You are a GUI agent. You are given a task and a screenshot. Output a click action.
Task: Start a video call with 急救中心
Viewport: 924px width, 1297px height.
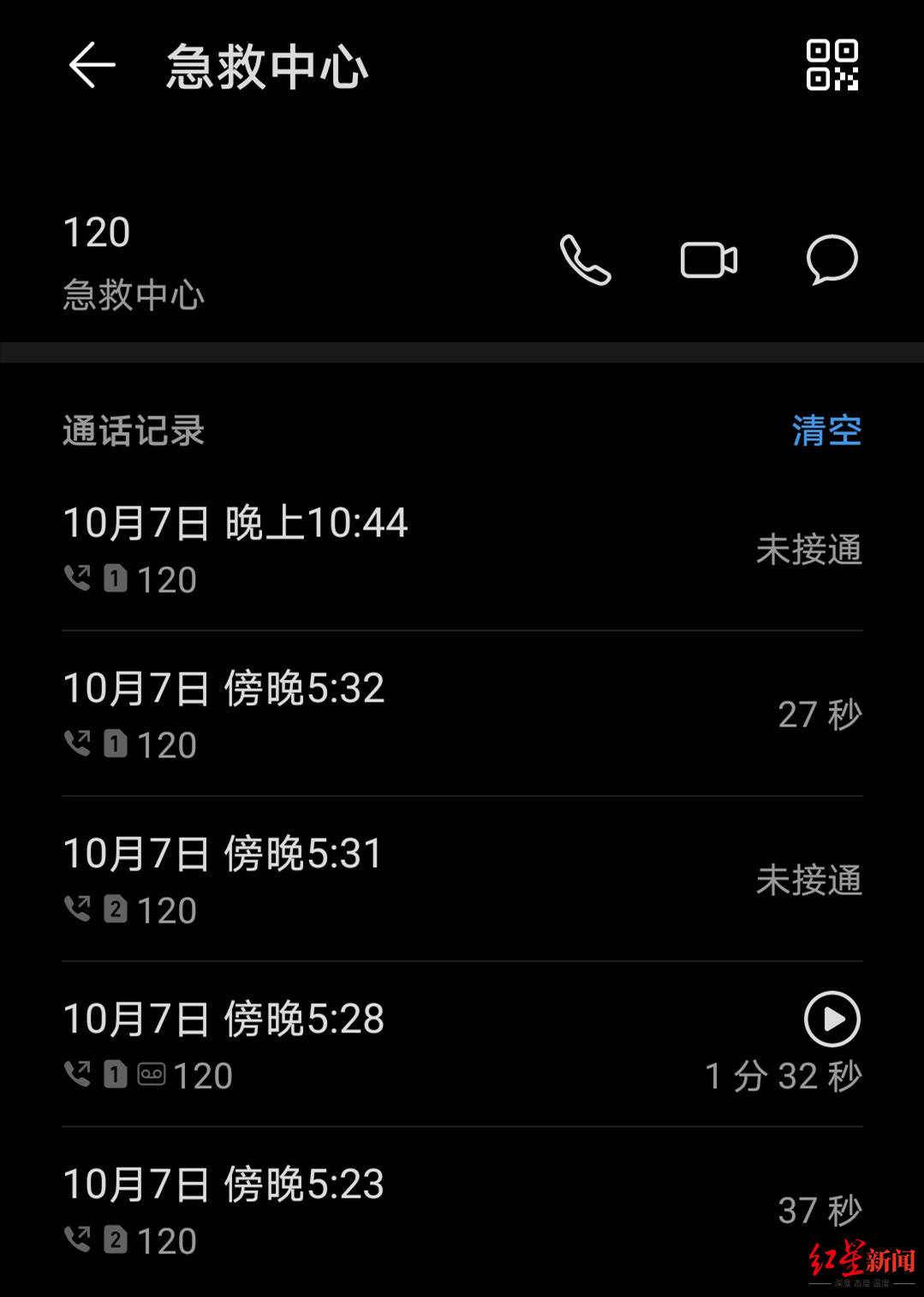pyautogui.click(x=709, y=261)
